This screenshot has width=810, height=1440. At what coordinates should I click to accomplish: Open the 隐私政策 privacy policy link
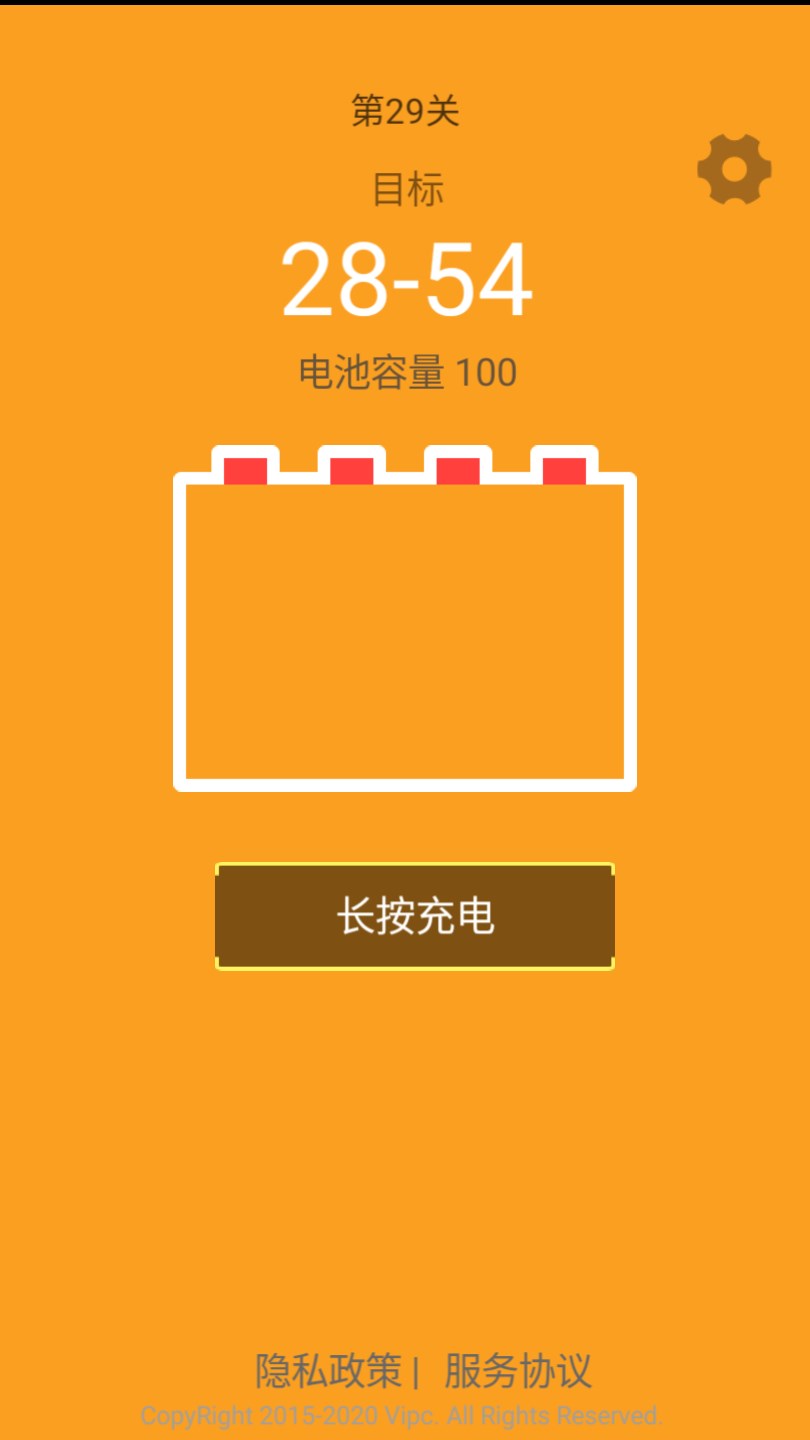tap(328, 1371)
